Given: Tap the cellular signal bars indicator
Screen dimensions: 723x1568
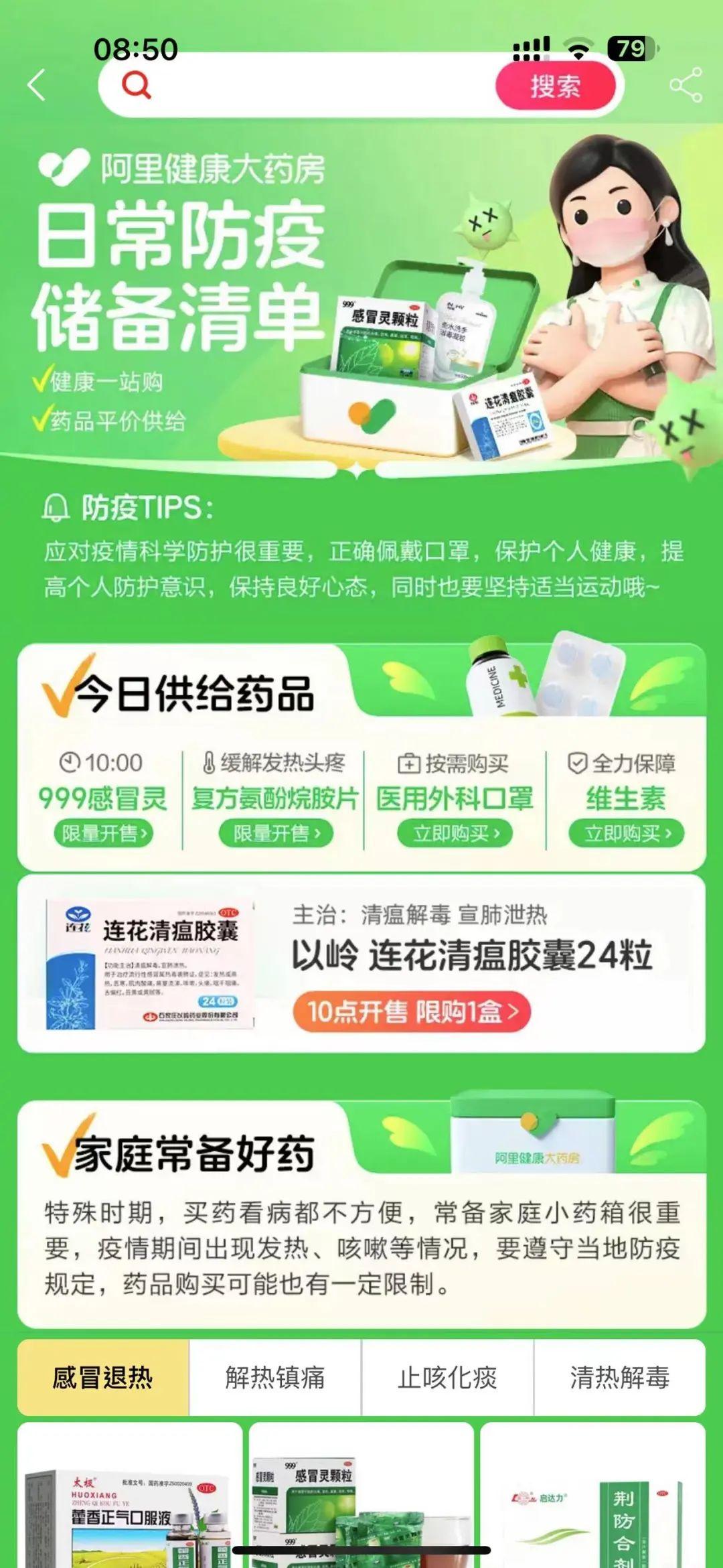Looking at the screenshot, I should (x=532, y=48).
